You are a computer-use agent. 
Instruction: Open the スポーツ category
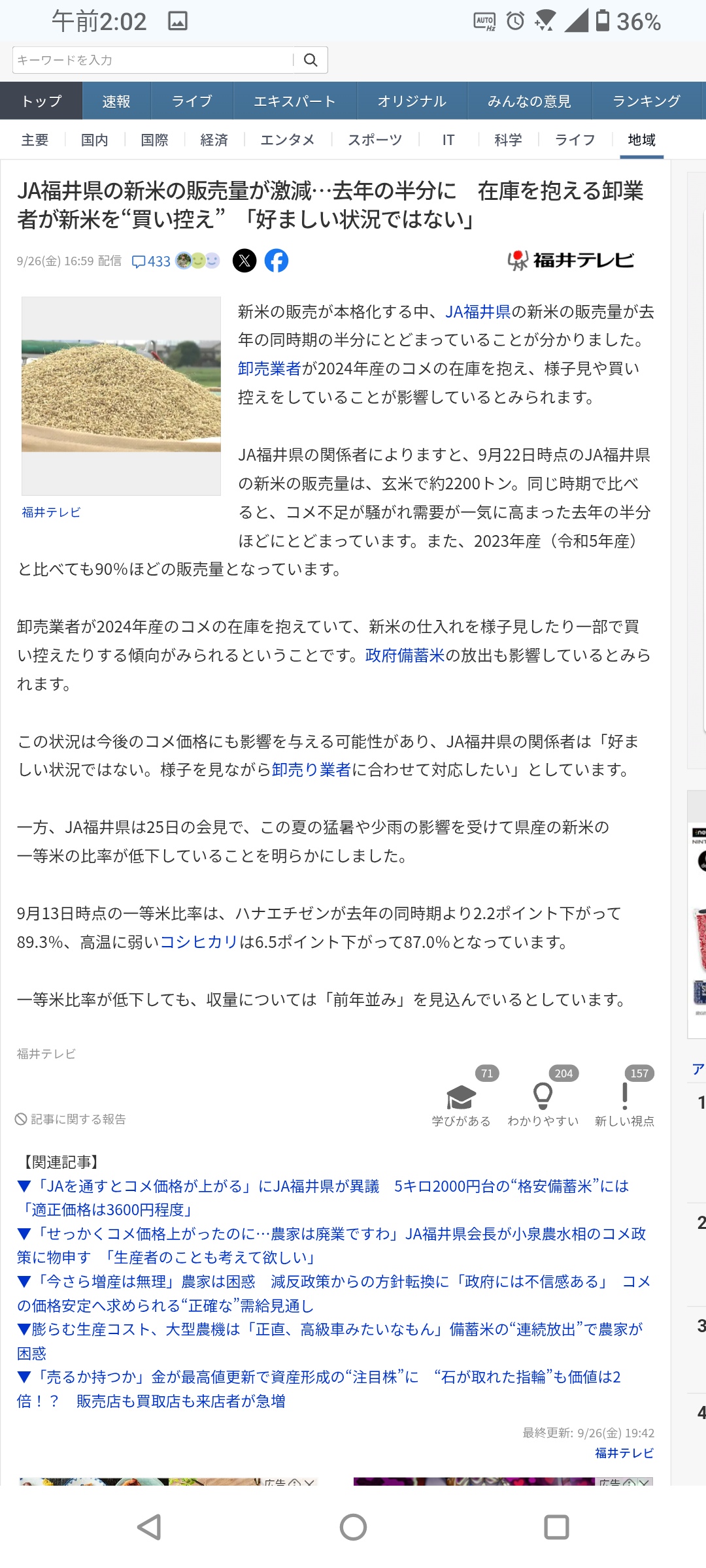click(x=375, y=140)
